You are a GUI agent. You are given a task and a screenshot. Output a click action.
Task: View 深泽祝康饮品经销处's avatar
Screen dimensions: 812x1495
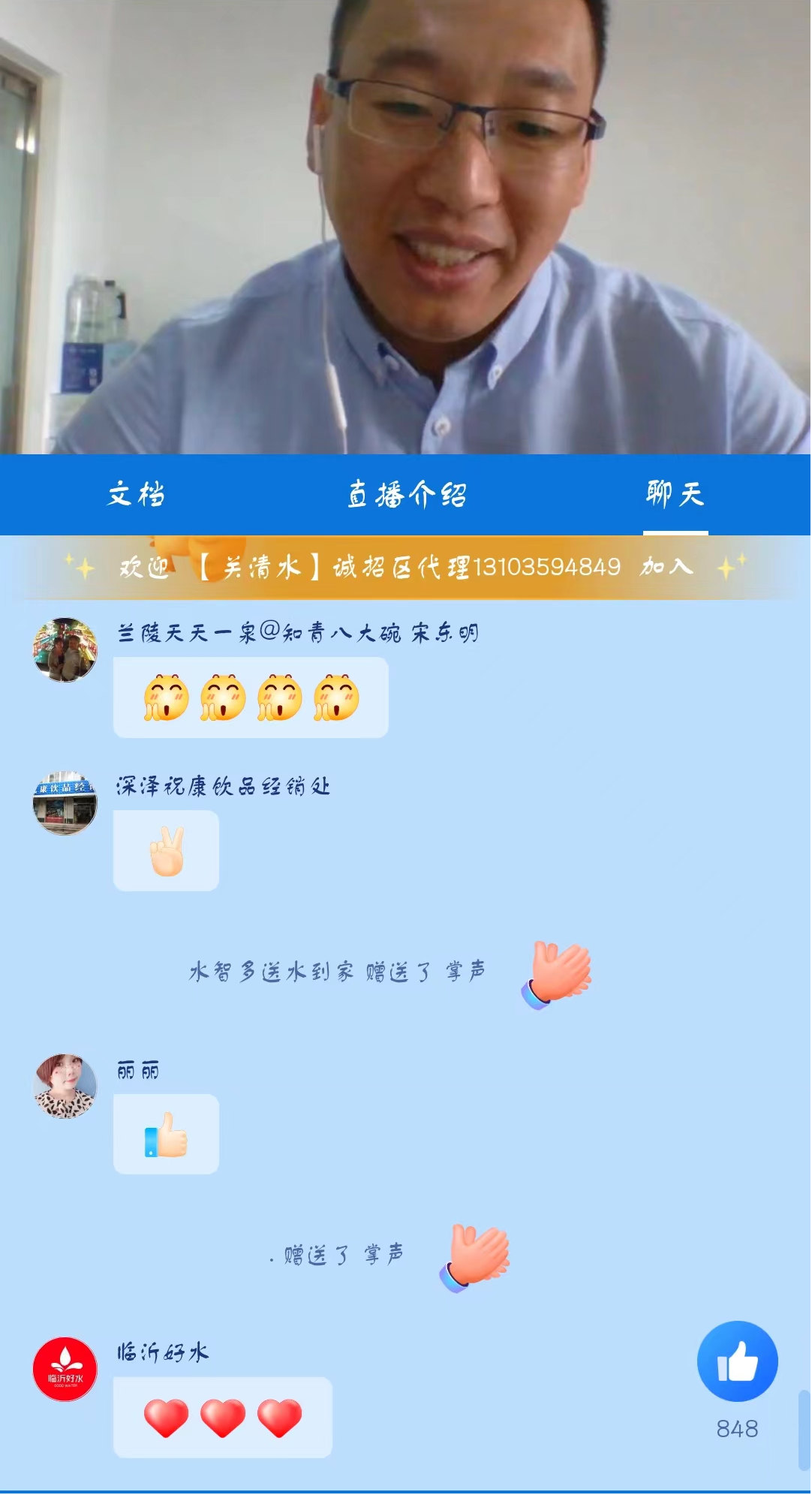pyautogui.click(x=65, y=803)
